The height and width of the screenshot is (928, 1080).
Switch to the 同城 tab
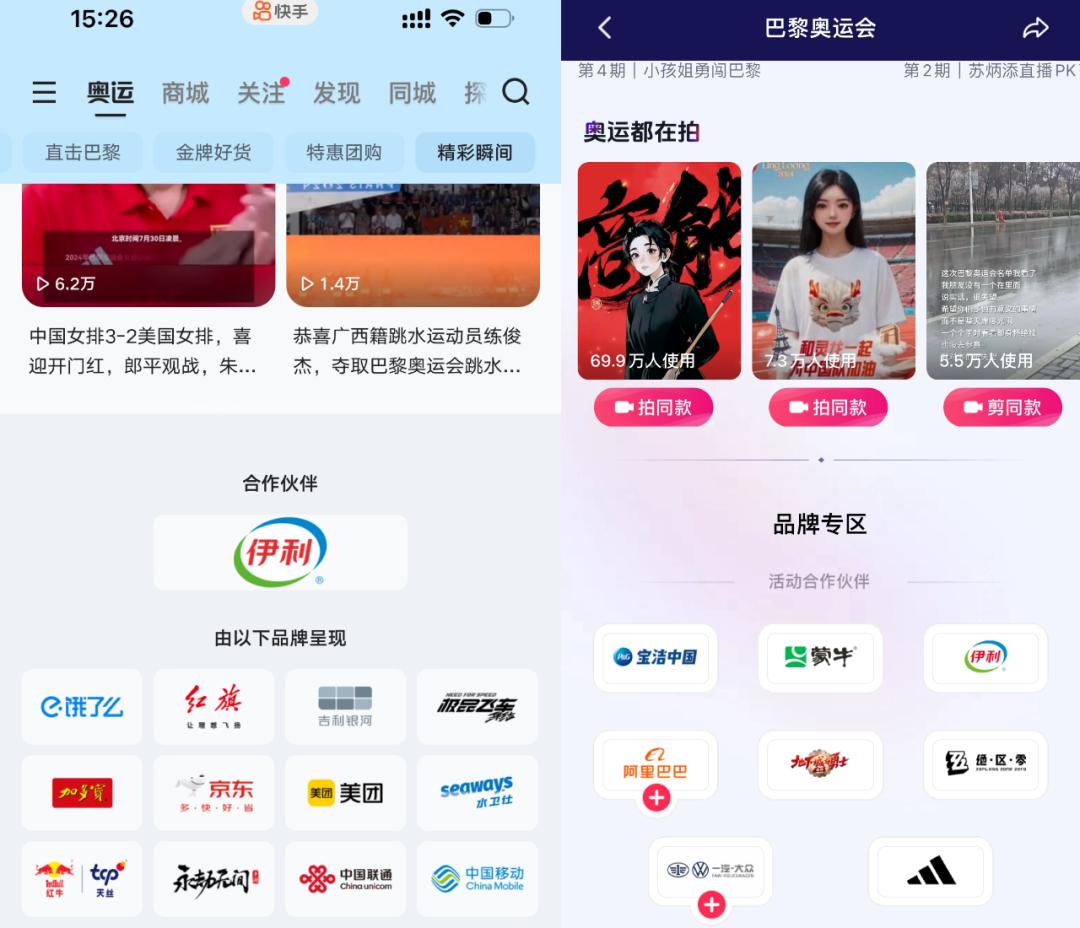tap(412, 93)
